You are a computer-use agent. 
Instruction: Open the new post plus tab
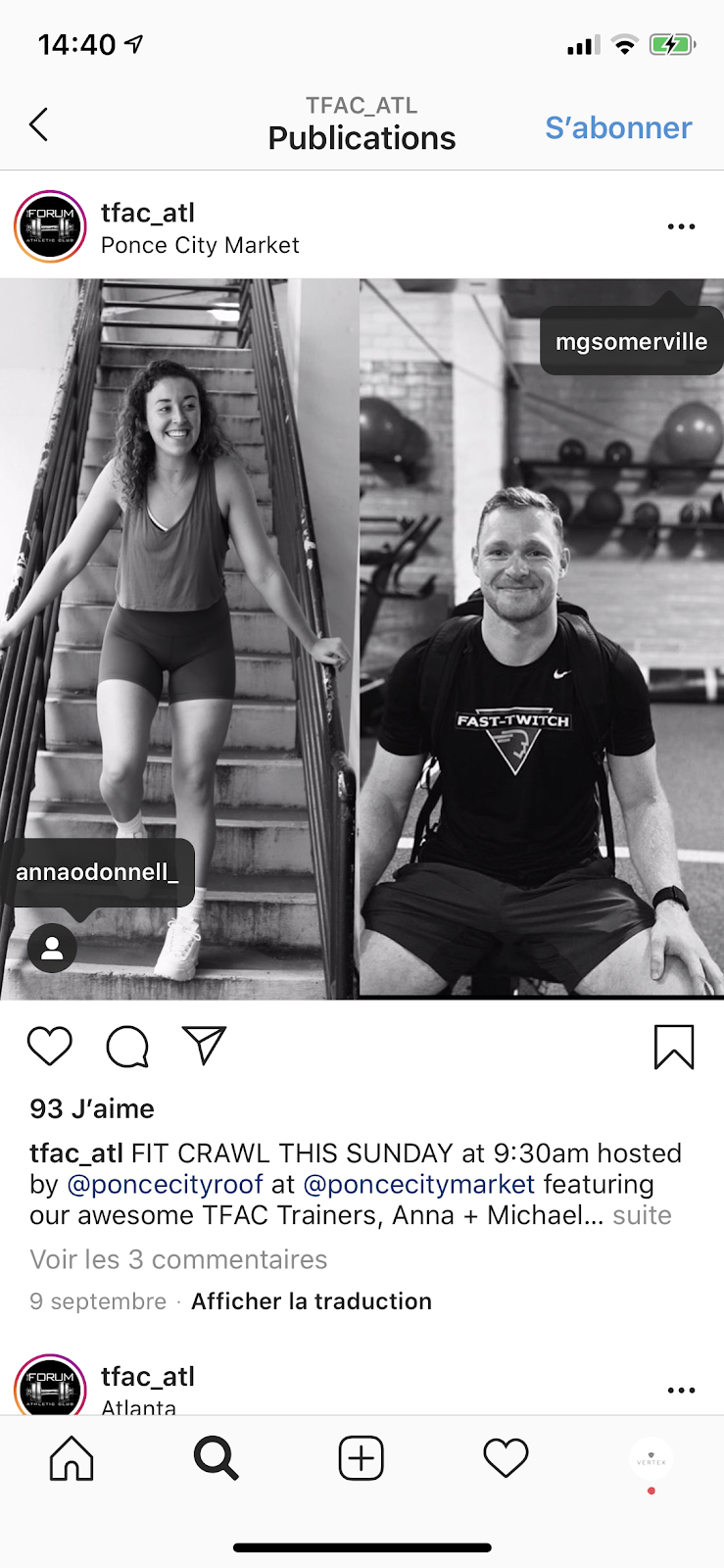click(361, 1458)
